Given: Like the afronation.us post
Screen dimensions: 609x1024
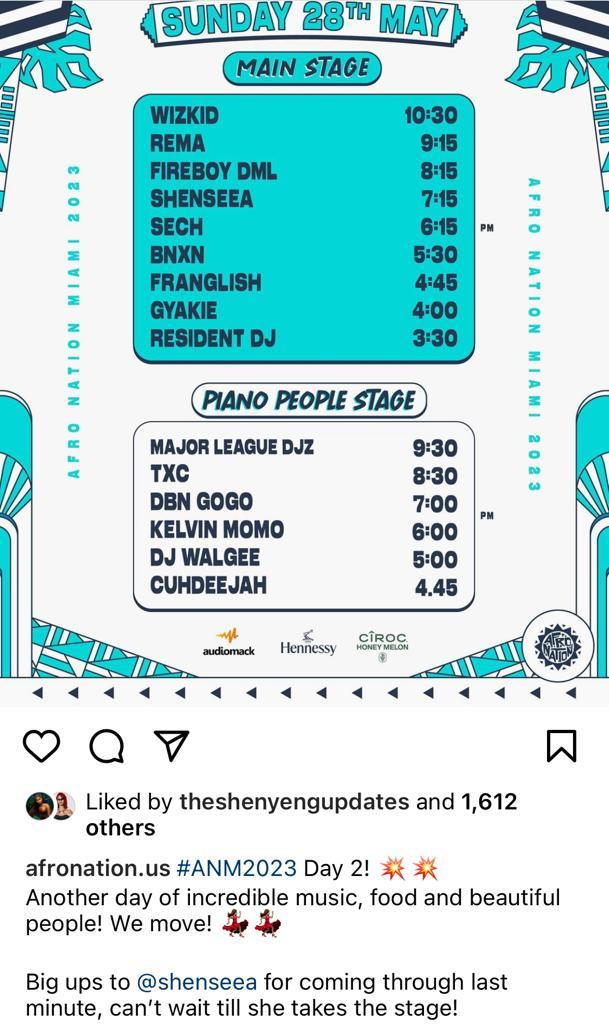Looking at the screenshot, I should (x=42, y=746).
